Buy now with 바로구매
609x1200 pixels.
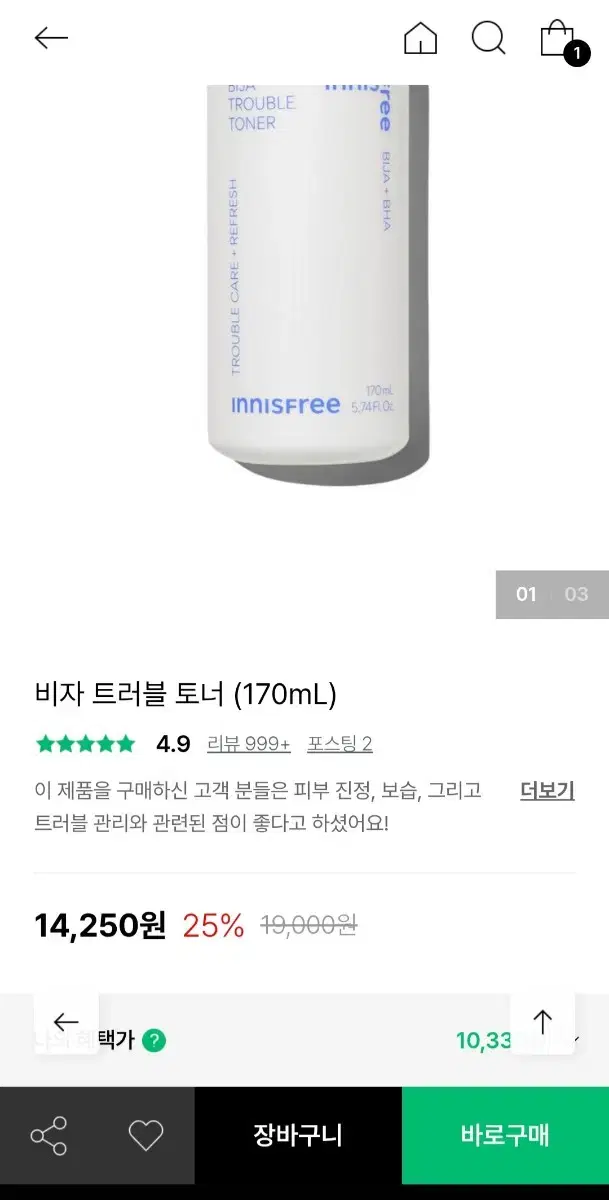pyautogui.click(x=505, y=1135)
